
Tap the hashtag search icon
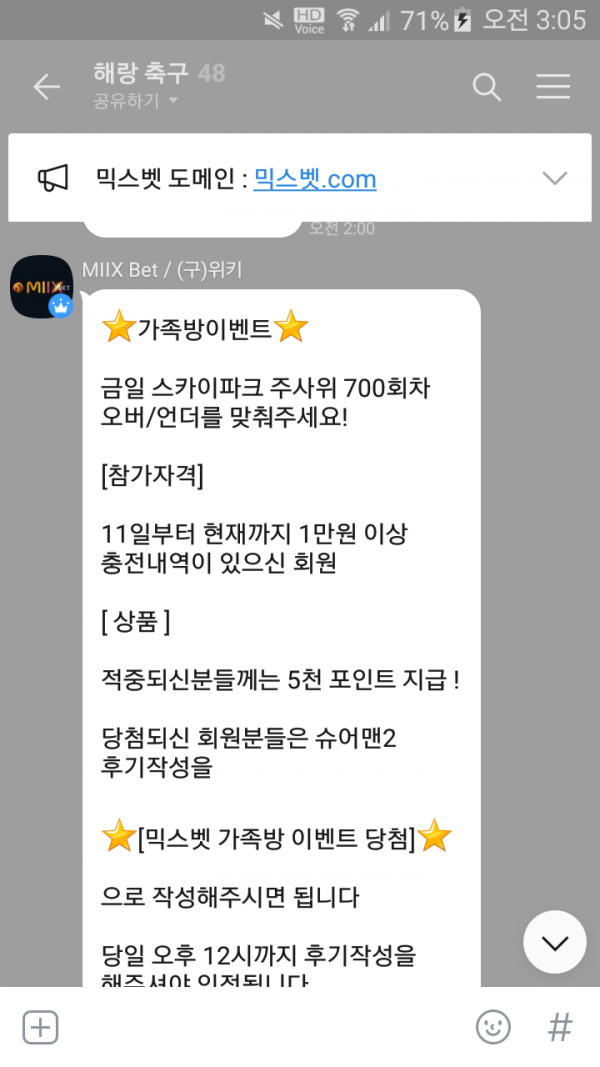pyautogui.click(x=559, y=1027)
